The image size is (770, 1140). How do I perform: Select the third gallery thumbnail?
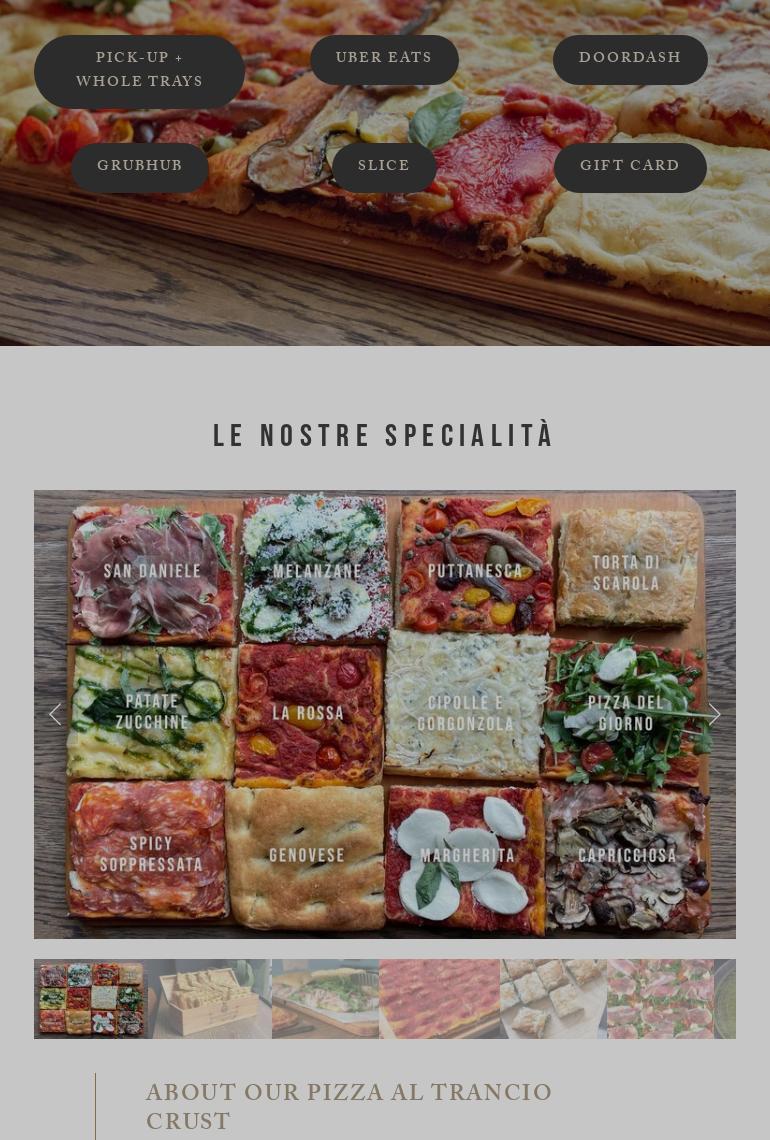(x=325, y=998)
